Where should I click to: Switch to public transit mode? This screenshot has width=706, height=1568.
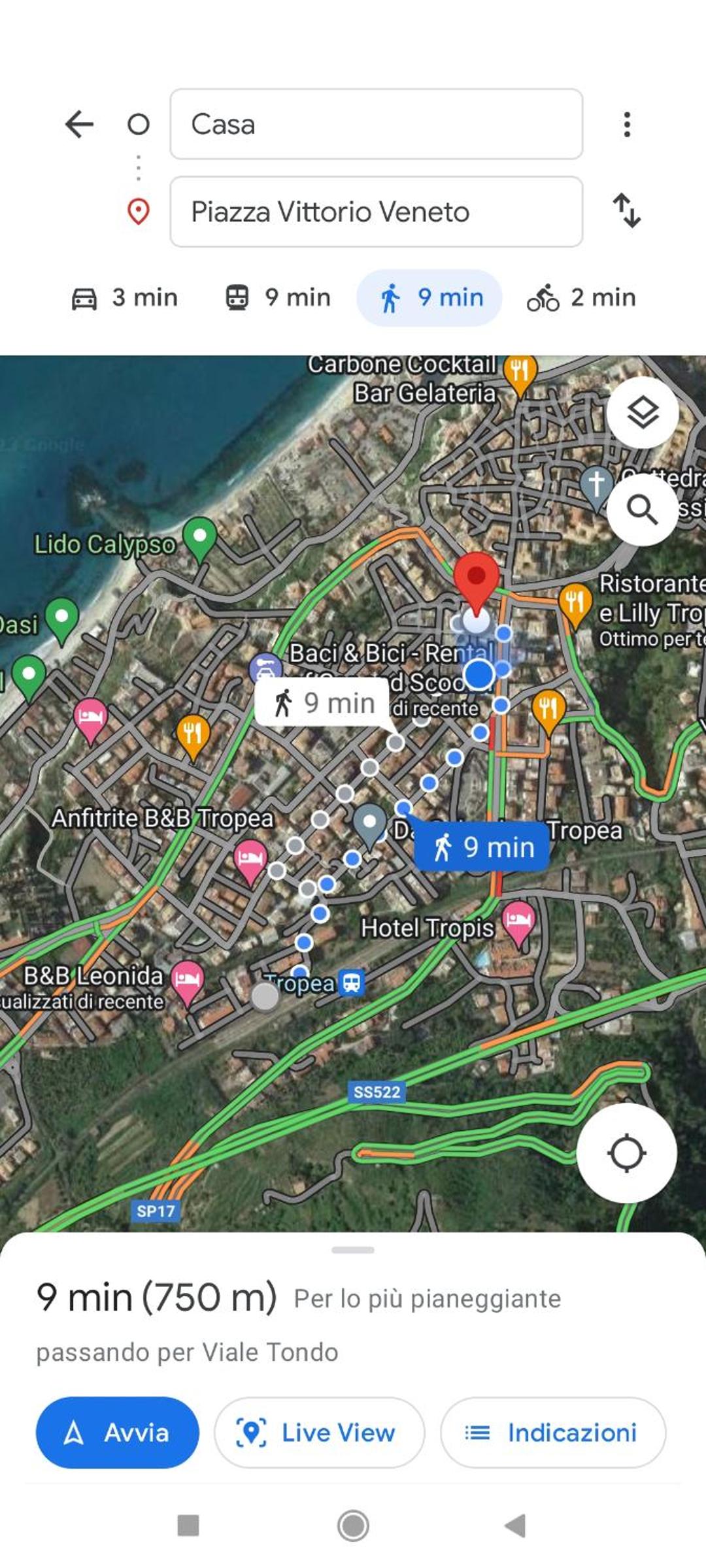pos(278,298)
